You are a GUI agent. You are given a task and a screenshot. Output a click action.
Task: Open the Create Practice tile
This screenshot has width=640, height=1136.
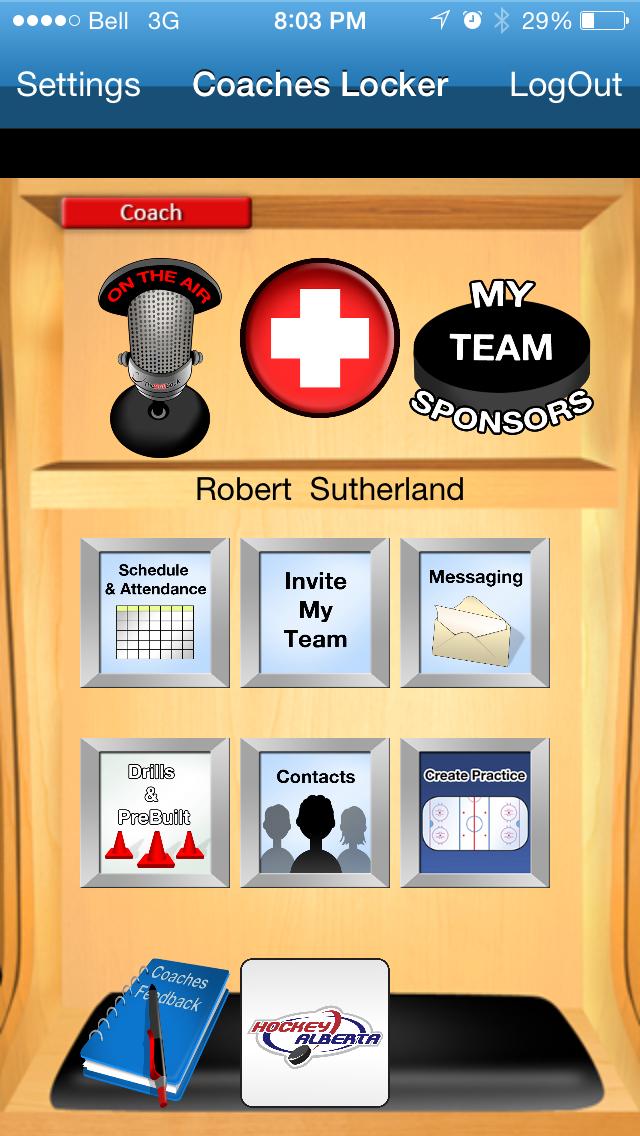[475, 812]
